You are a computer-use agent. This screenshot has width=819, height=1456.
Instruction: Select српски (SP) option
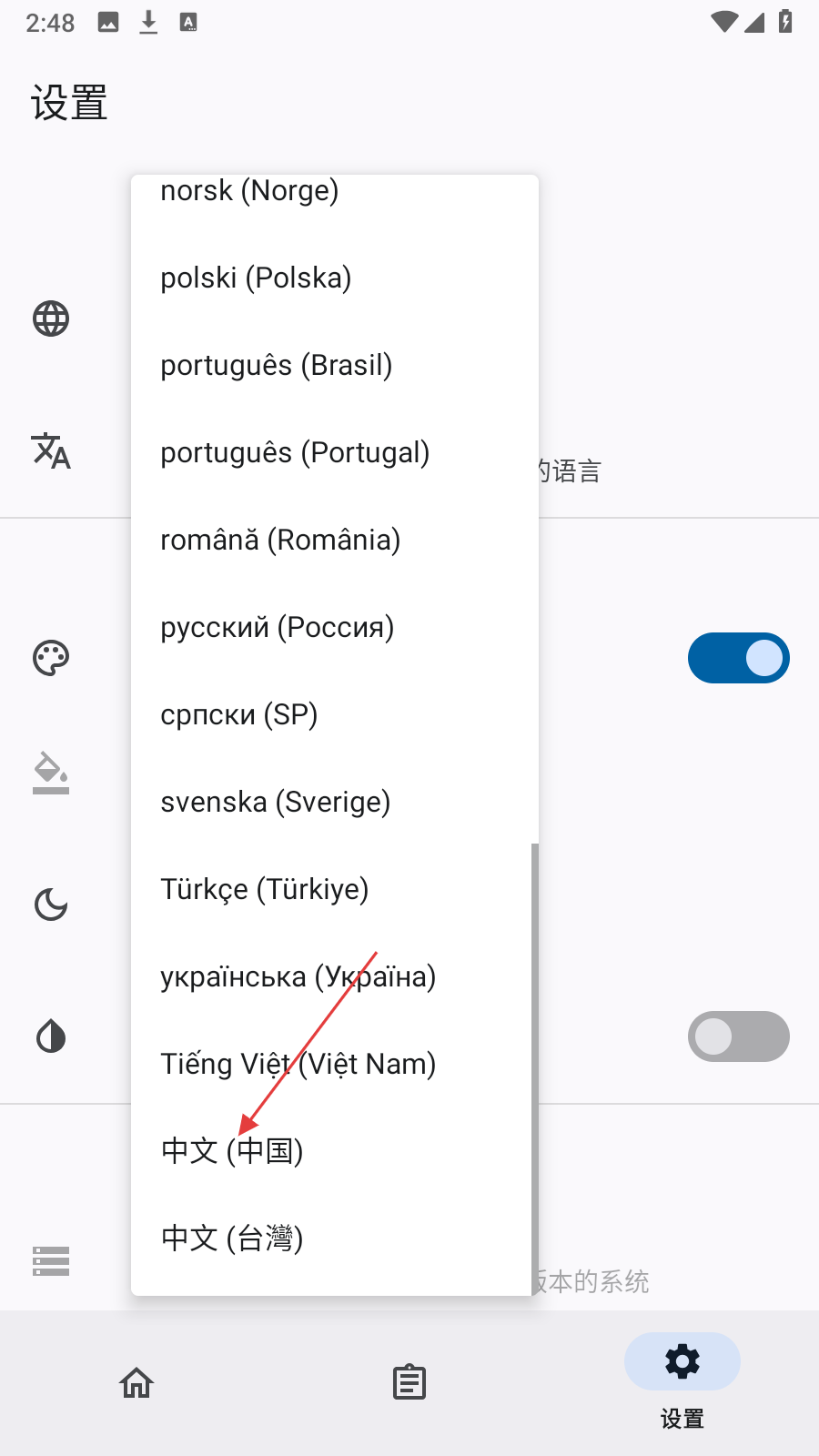click(238, 714)
